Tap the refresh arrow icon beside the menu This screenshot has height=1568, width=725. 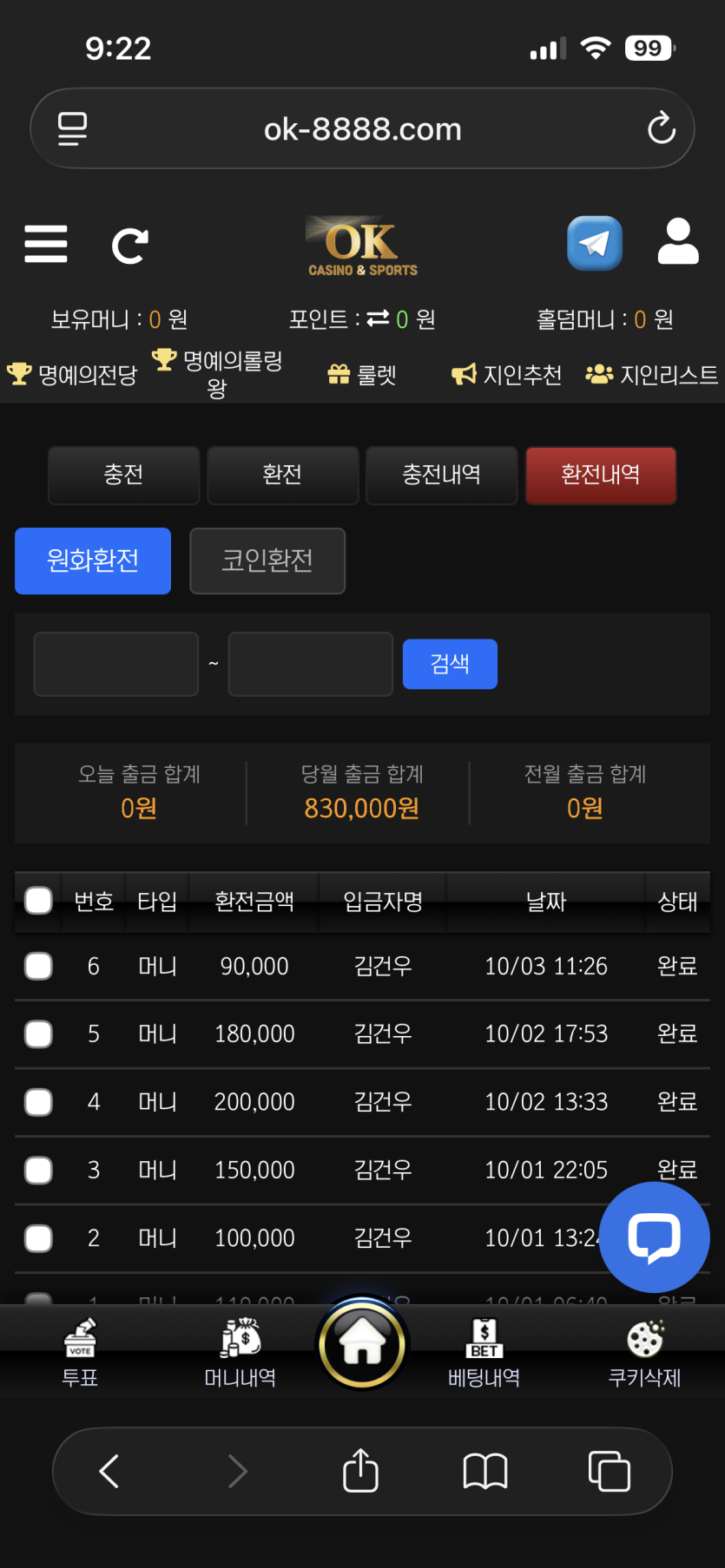130,246
